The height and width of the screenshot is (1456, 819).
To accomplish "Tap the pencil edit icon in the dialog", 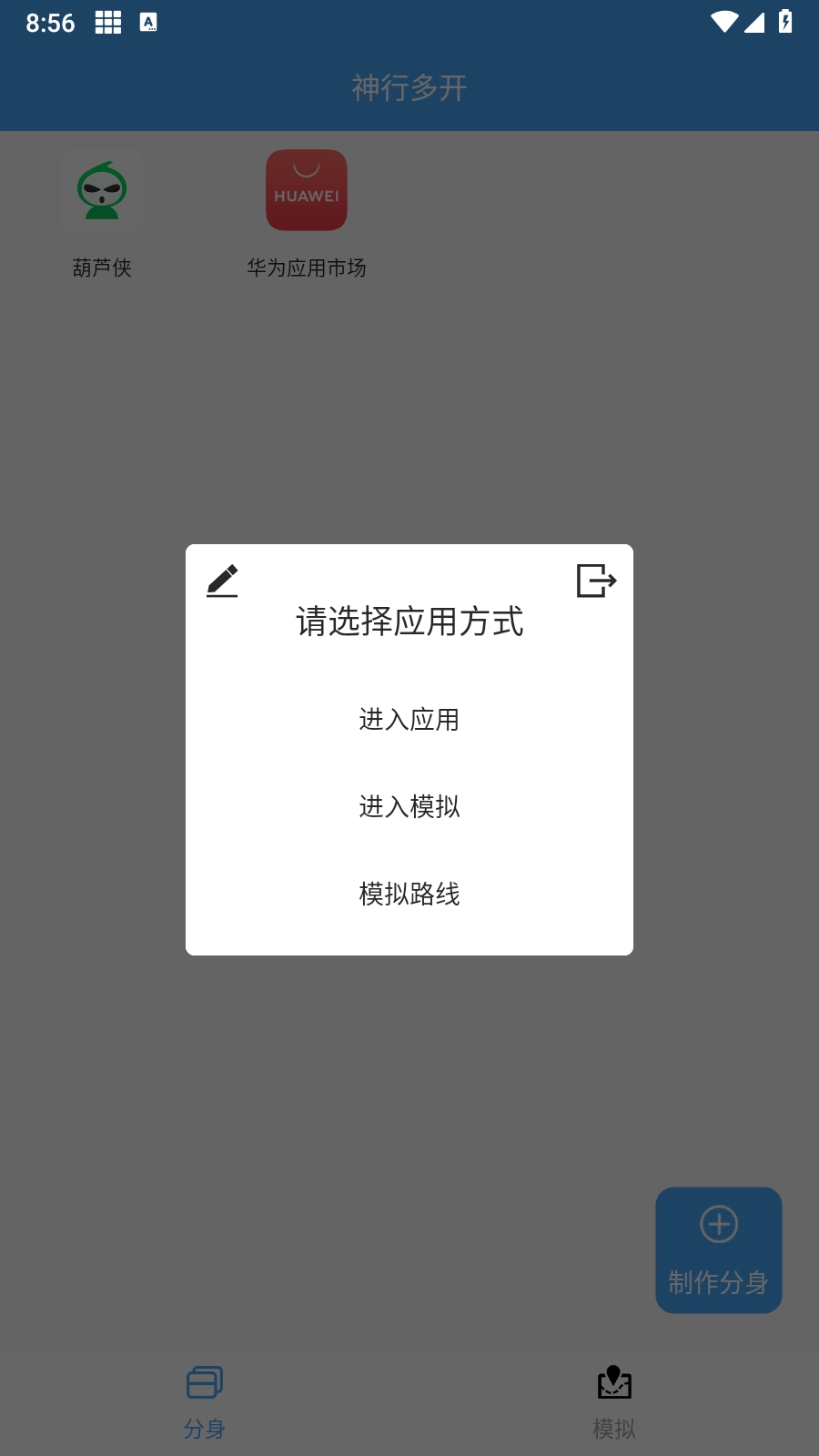I will 222,581.
